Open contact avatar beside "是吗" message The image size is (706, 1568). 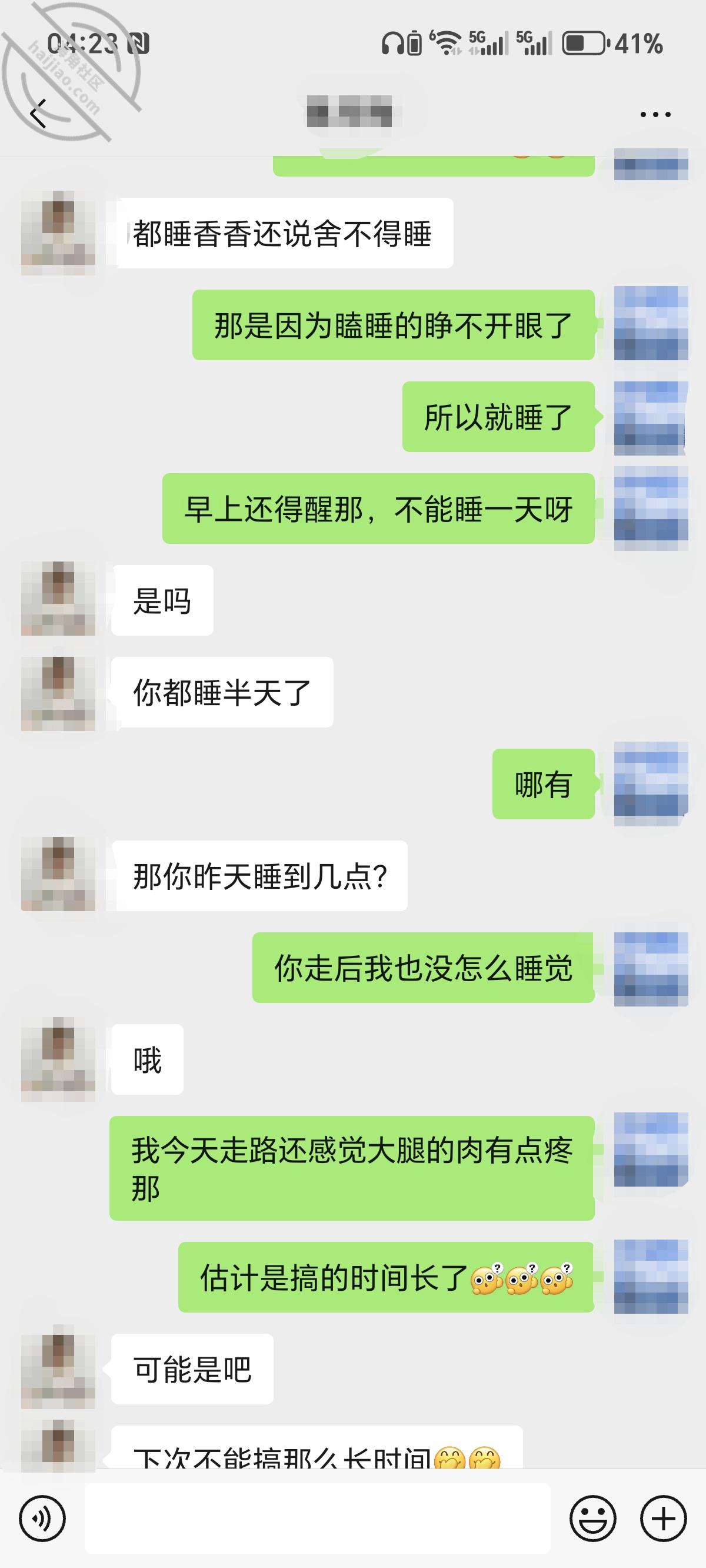coord(58,599)
